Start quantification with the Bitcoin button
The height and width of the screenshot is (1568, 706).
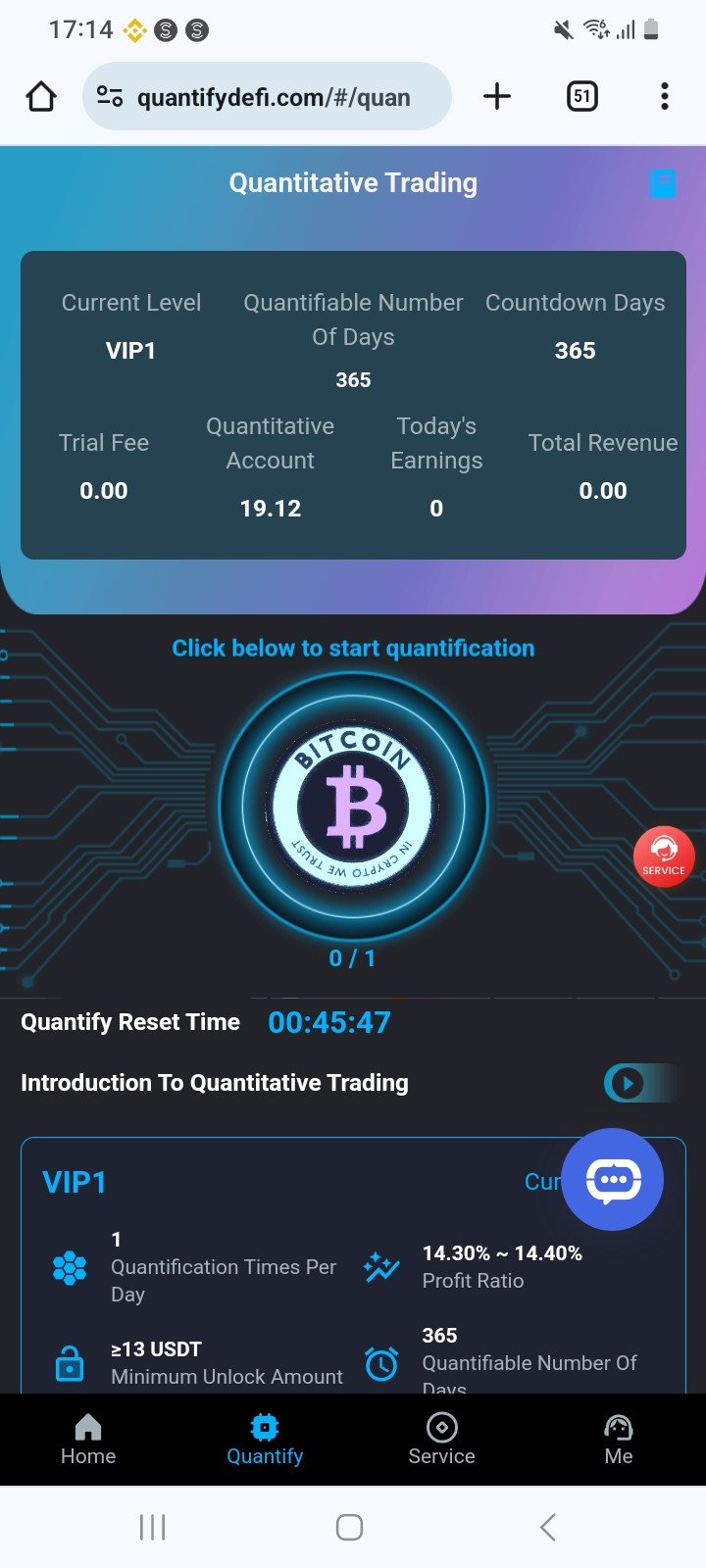tap(353, 806)
